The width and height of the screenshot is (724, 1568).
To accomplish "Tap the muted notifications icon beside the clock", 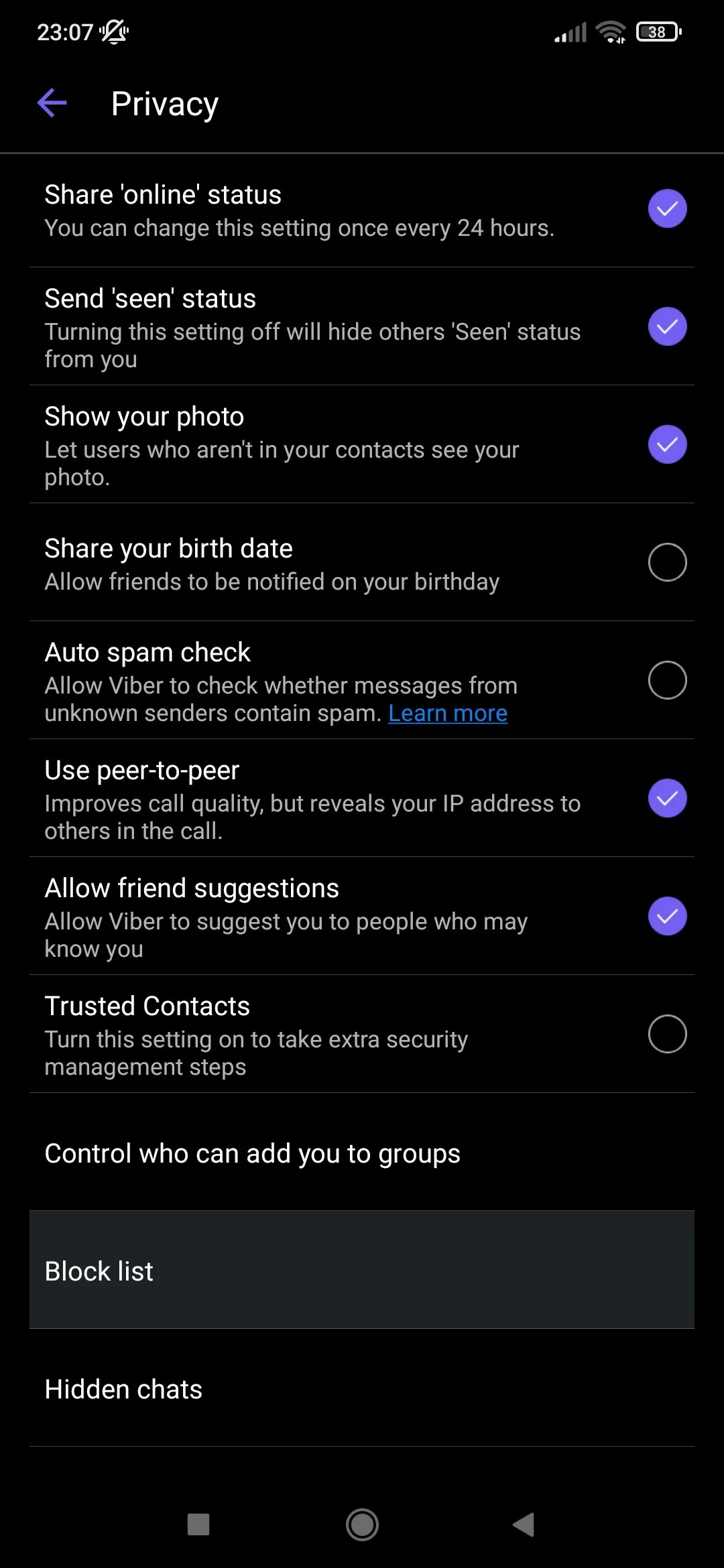I will coord(114,31).
